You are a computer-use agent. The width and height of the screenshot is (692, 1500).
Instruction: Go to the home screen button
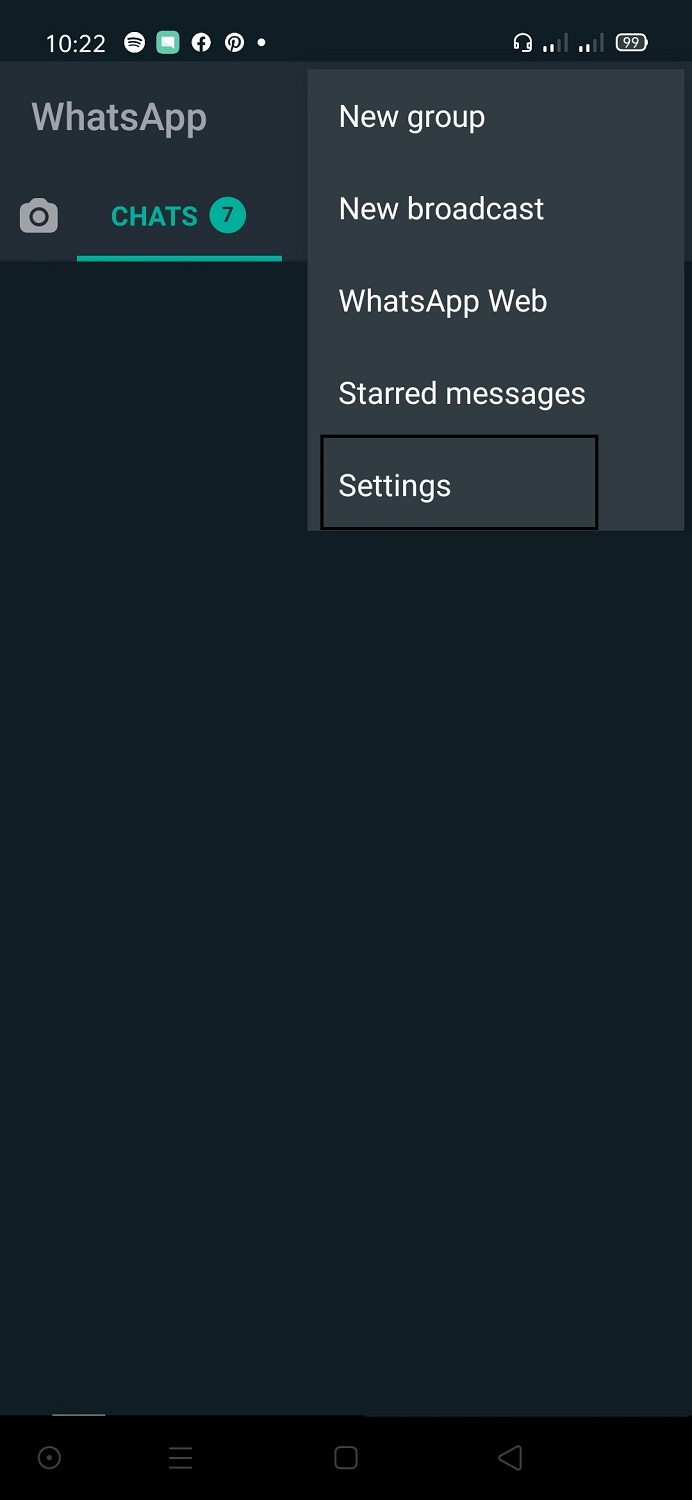coord(346,1458)
